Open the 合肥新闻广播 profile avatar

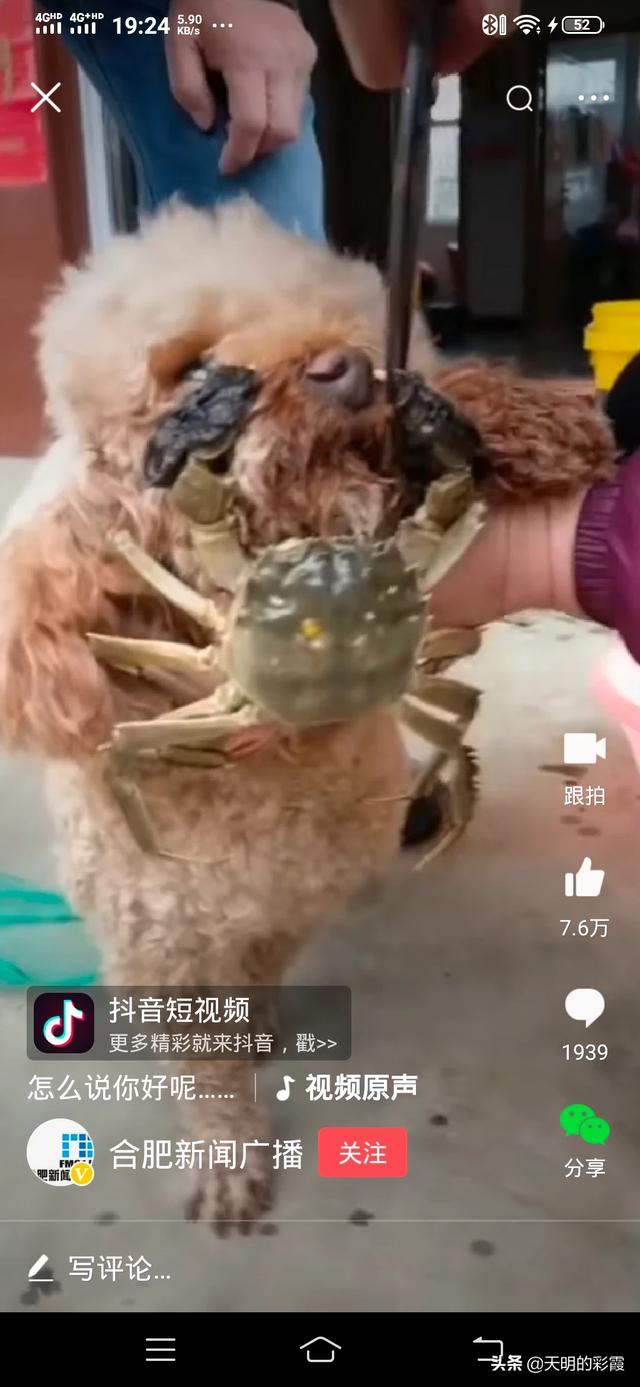pyautogui.click(x=61, y=1153)
